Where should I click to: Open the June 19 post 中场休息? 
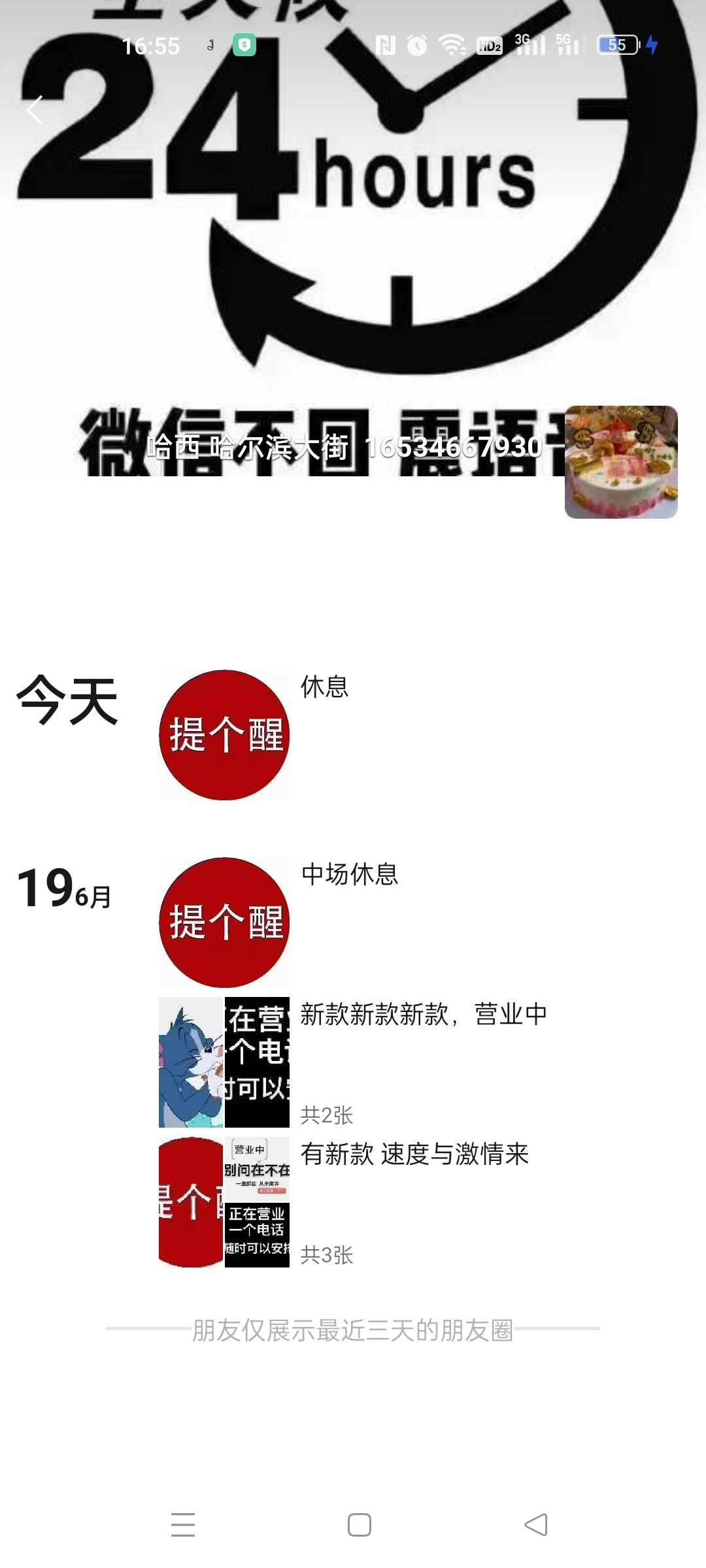point(224,922)
